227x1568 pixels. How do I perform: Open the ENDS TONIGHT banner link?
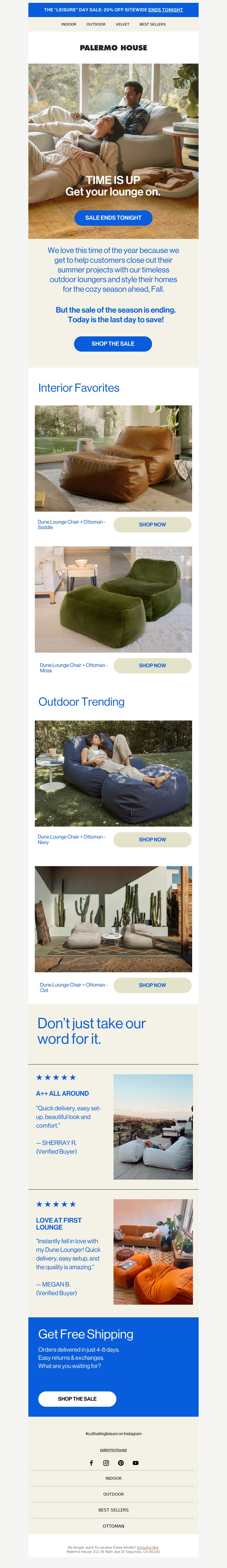click(165, 10)
